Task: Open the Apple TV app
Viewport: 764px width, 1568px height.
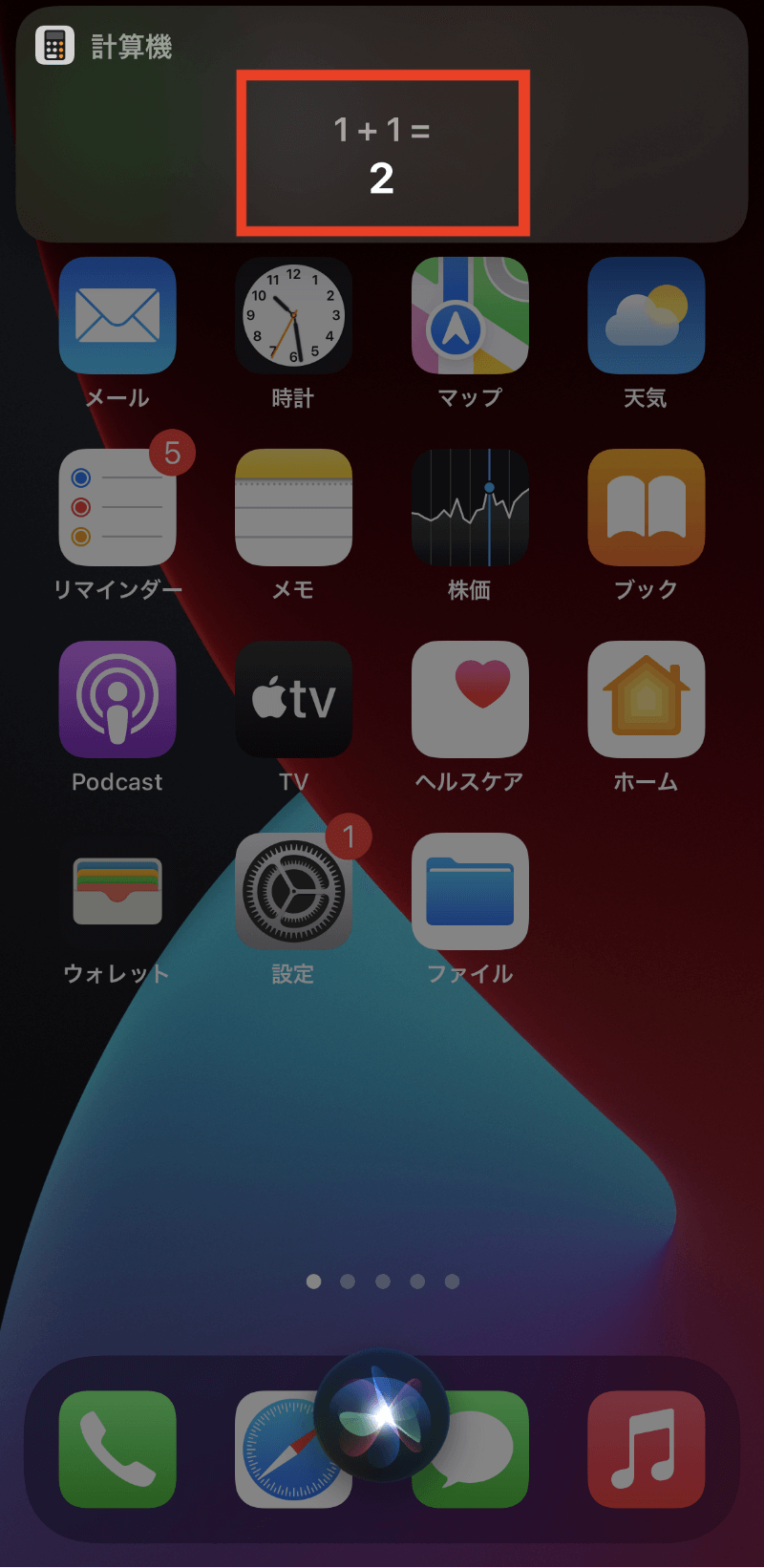Action: point(293,700)
